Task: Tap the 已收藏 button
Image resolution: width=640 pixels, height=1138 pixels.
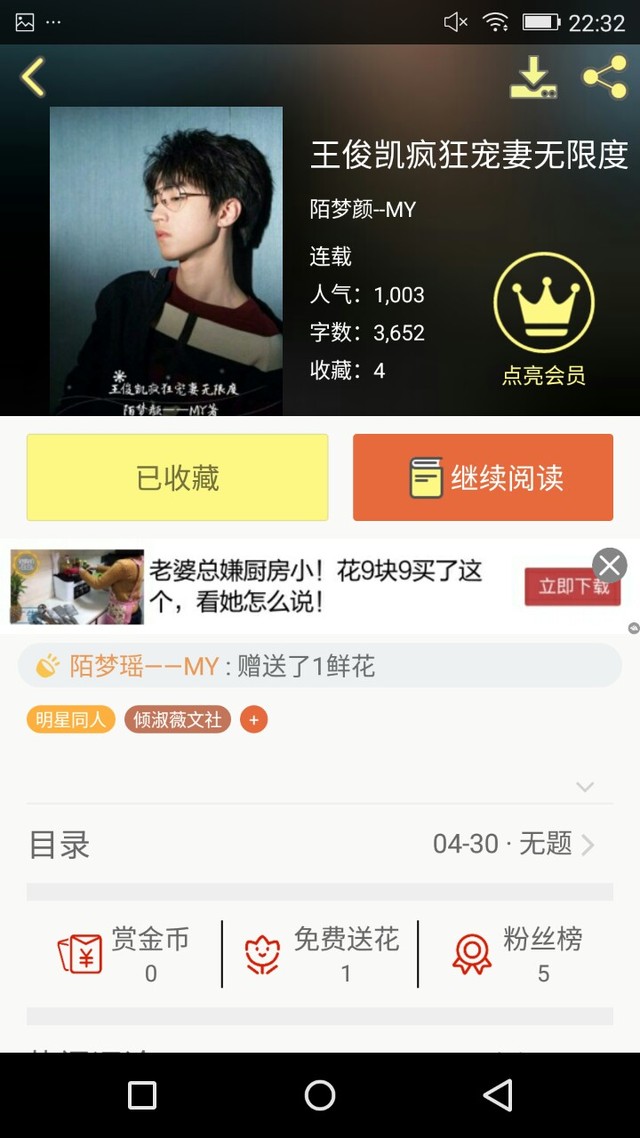Action: click(x=177, y=478)
